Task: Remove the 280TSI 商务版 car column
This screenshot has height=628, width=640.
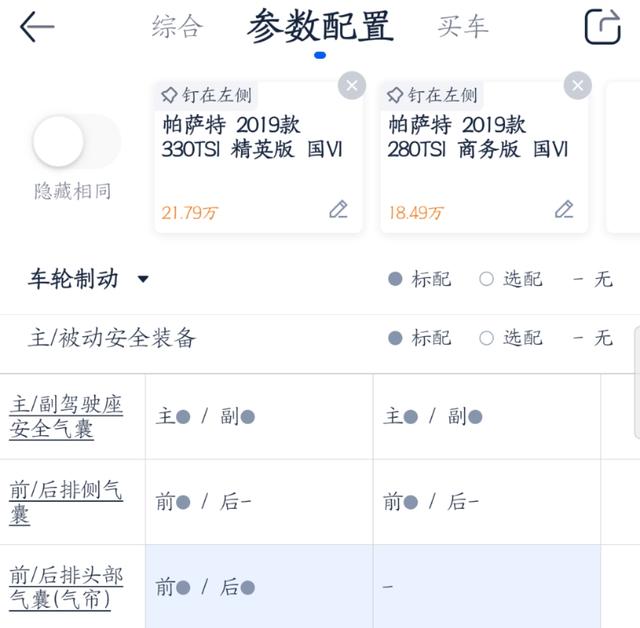Action: point(577,86)
